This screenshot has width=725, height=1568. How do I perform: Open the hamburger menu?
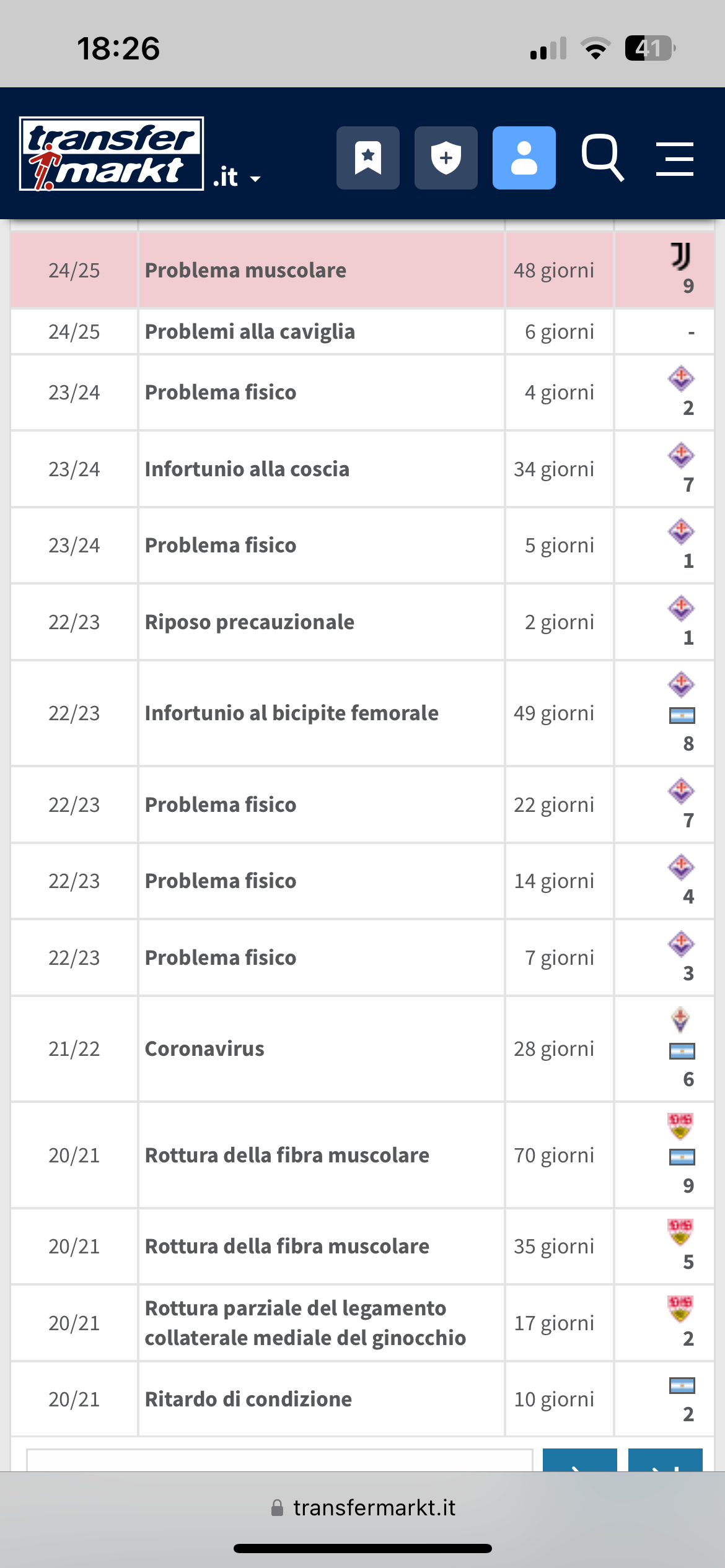(675, 159)
